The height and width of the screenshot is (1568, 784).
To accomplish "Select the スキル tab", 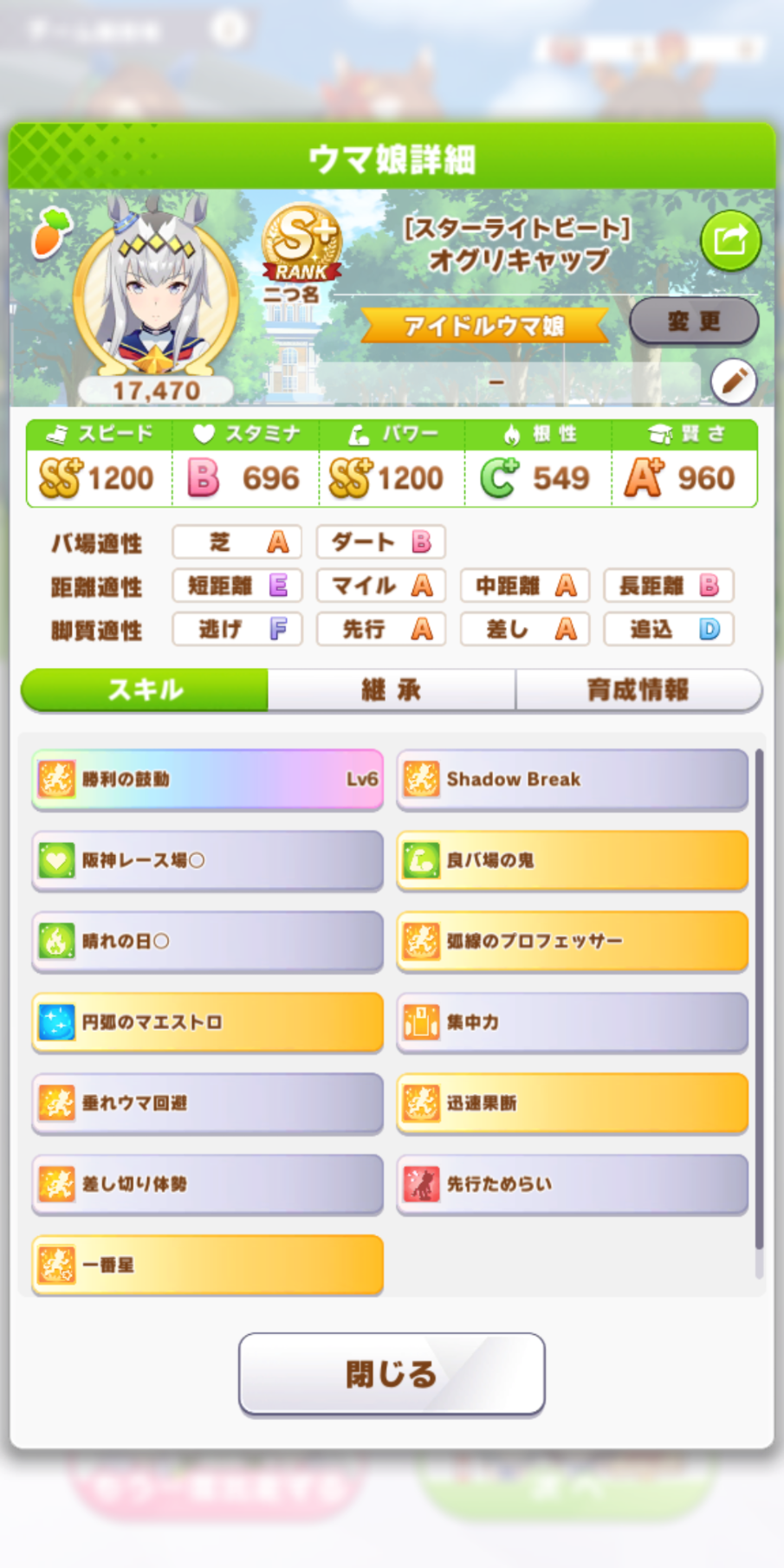I will (x=145, y=690).
